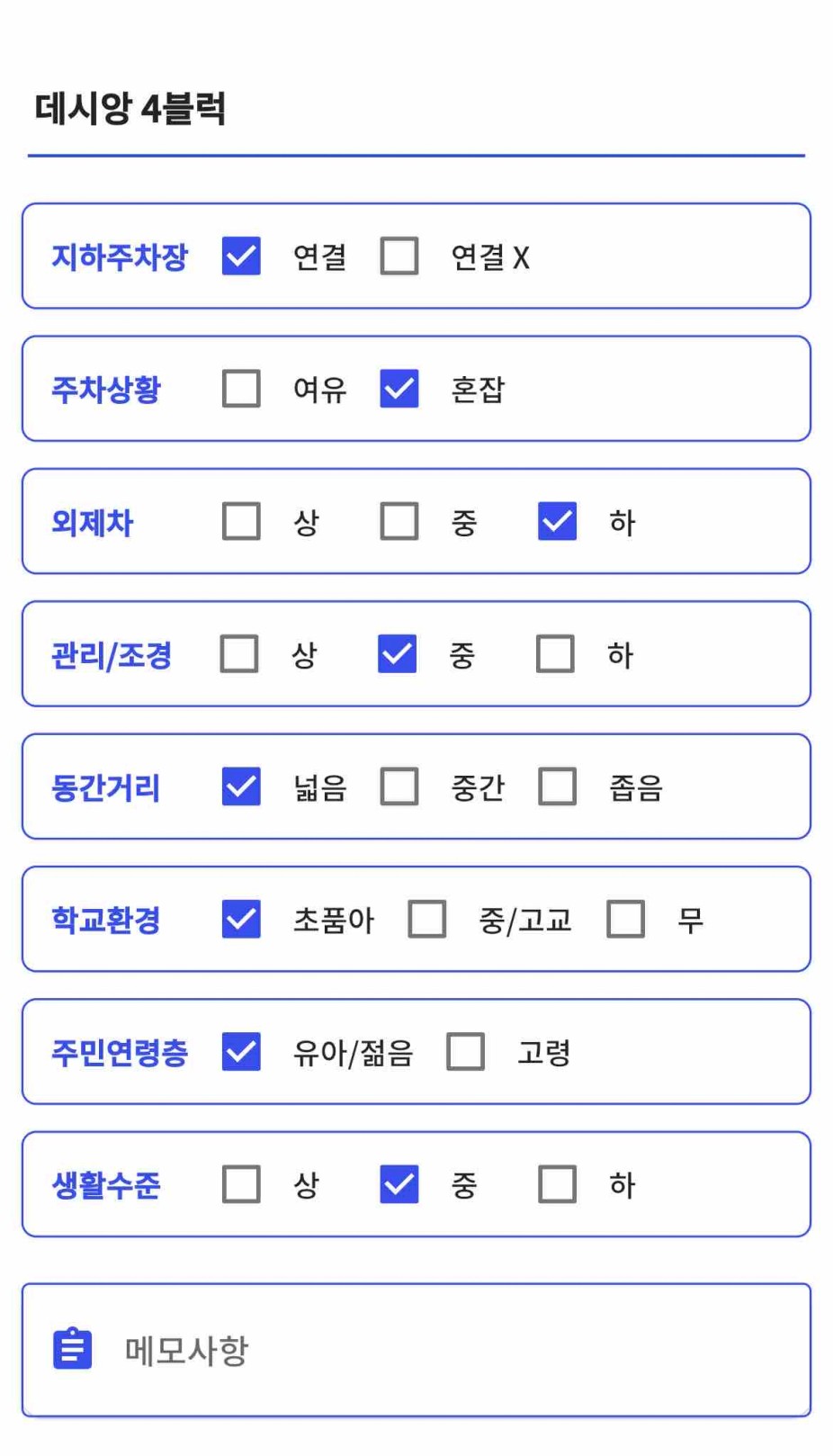Image resolution: width=833 pixels, height=1456 pixels.
Task: Tap the 메모사항 memo field
Action: (416, 1350)
